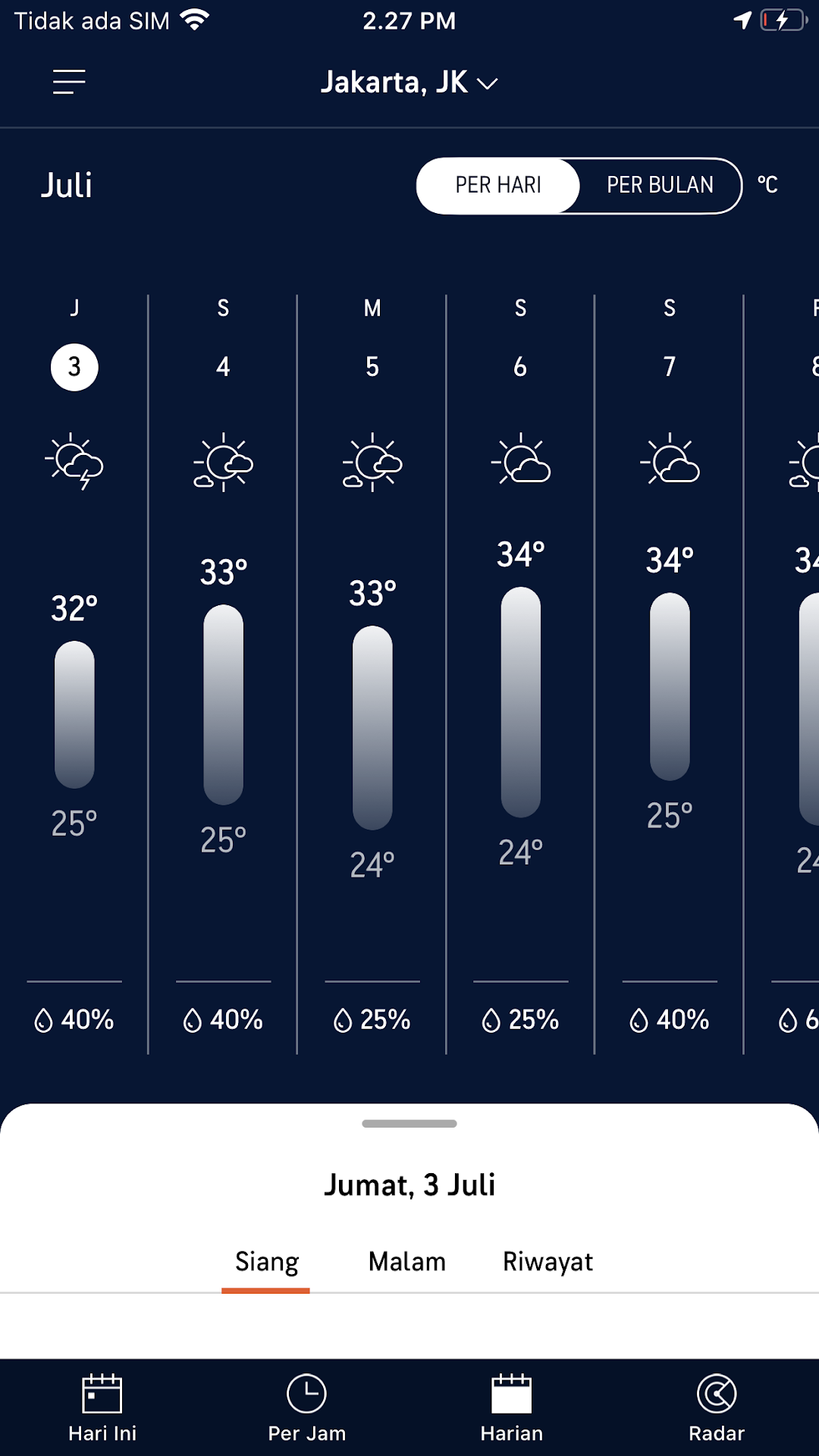This screenshot has height=1456, width=819.
Task: Go to the Hari Ini tab
Action: point(102,1407)
